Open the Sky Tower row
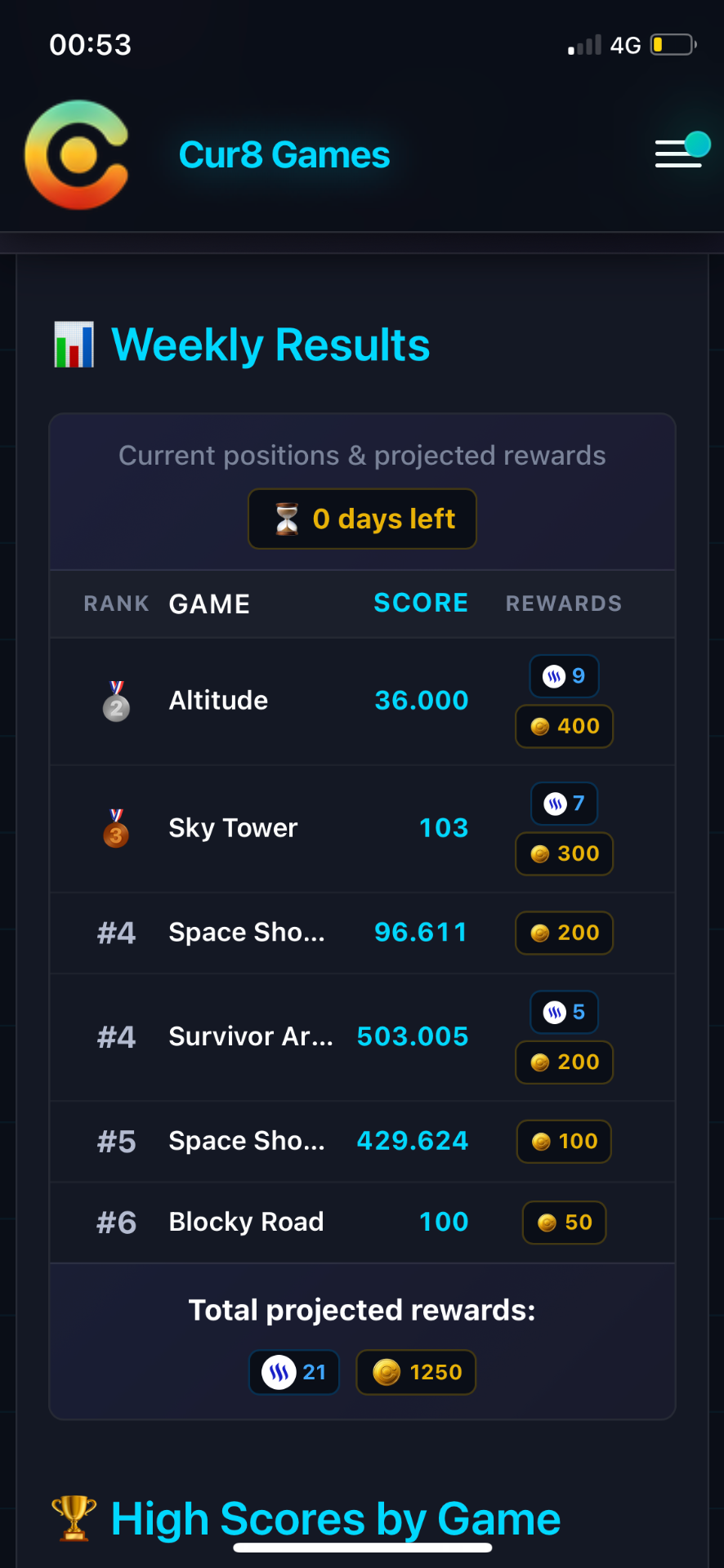 pos(362,828)
